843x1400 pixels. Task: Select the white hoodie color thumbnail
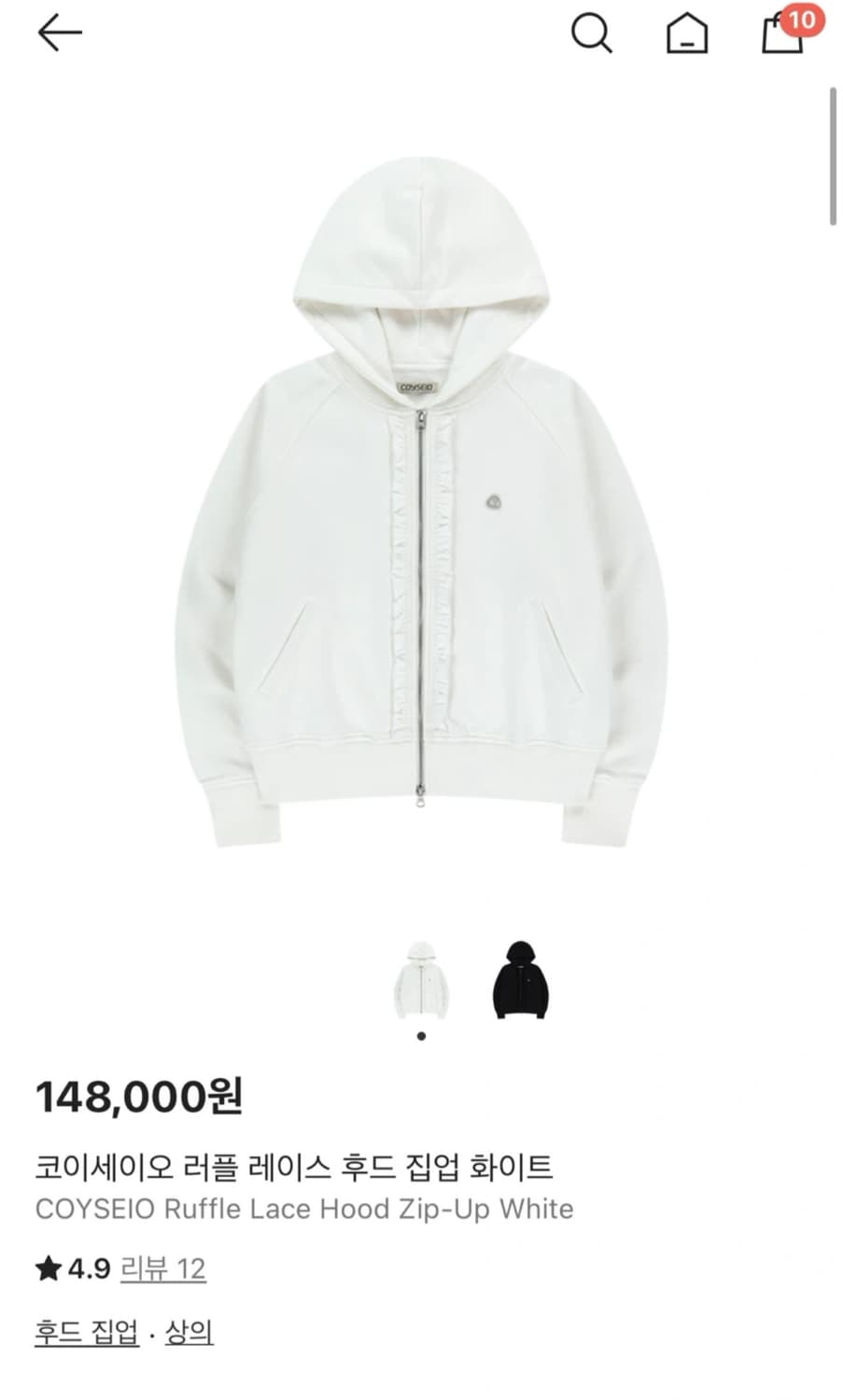421,980
